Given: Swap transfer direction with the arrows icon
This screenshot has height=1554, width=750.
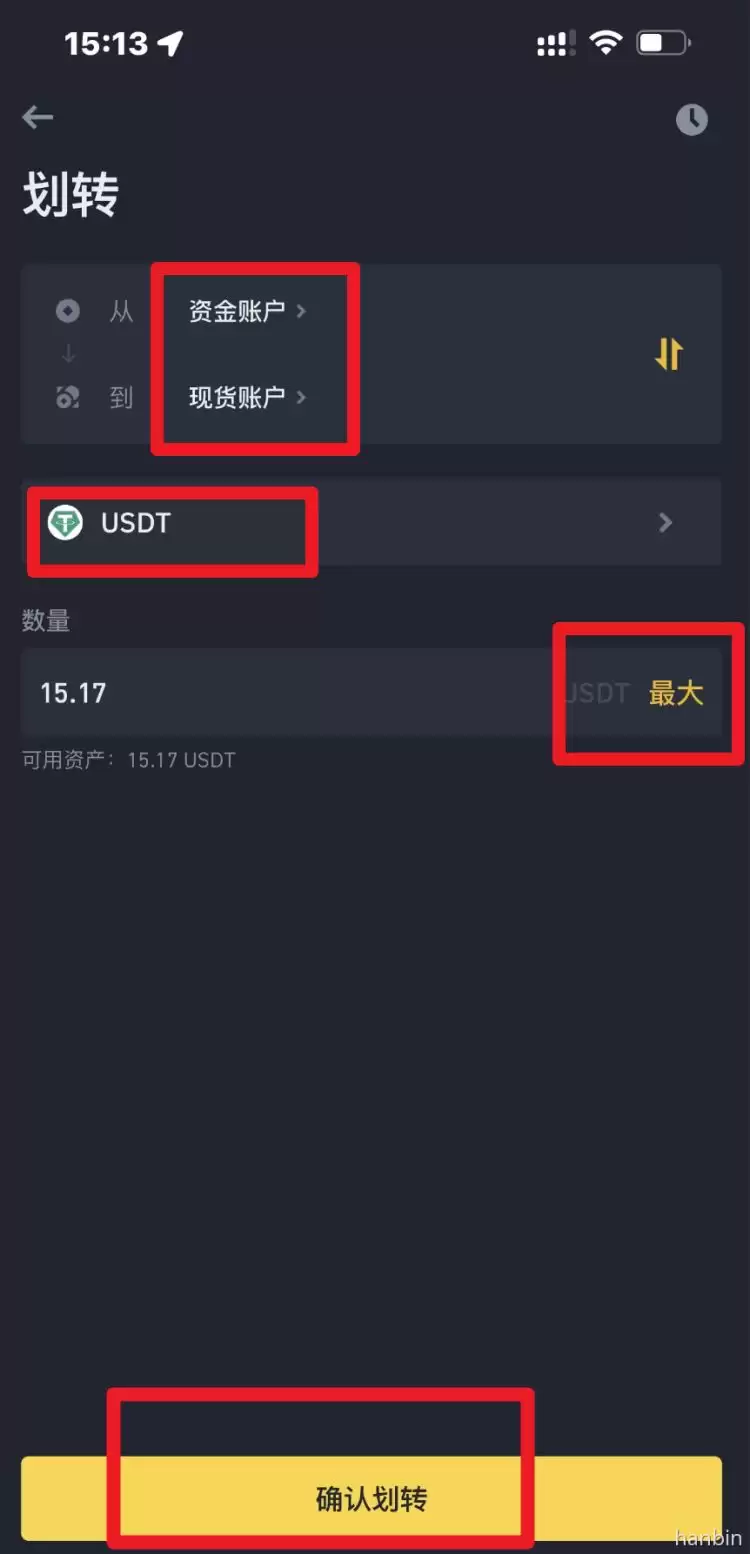Looking at the screenshot, I should point(668,354).
